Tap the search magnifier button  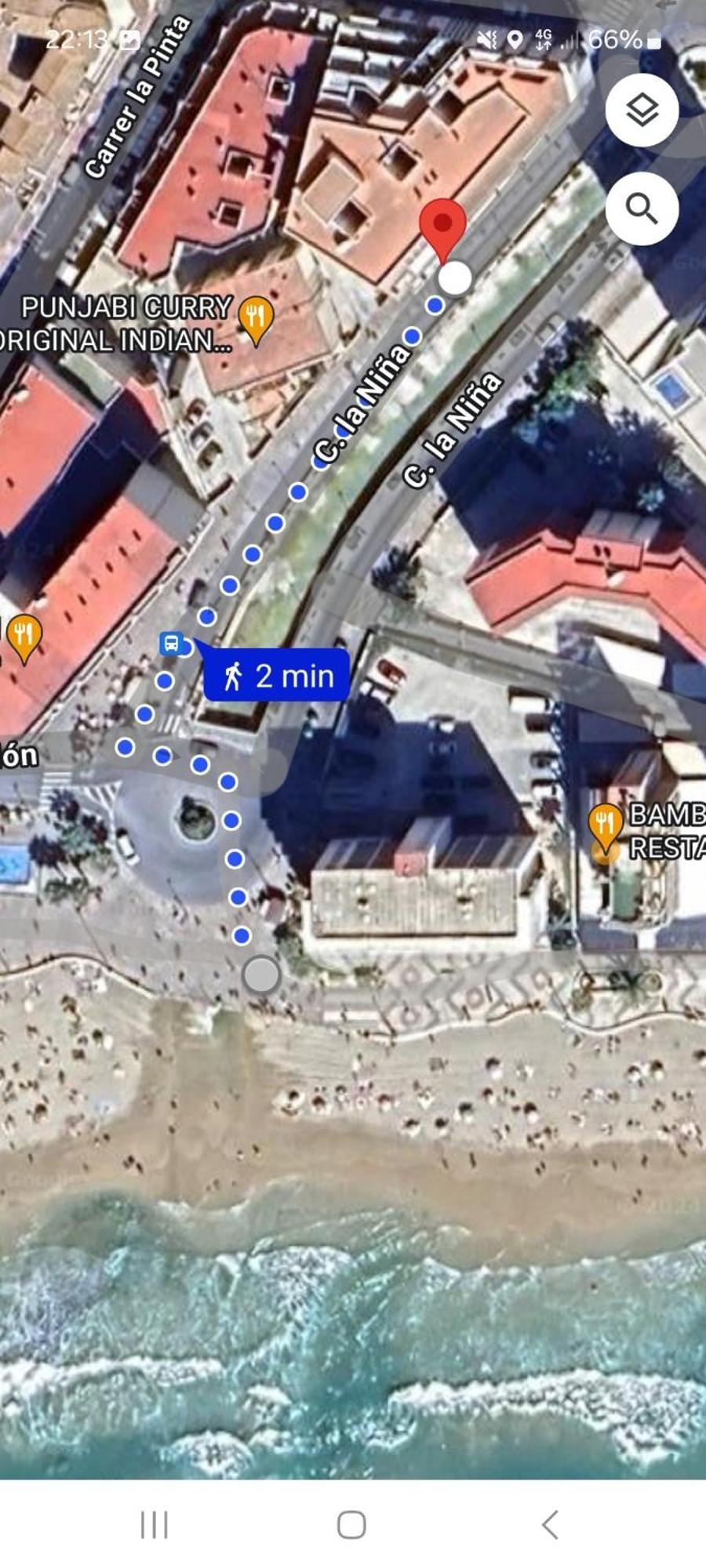pyautogui.click(x=642, y=209)
